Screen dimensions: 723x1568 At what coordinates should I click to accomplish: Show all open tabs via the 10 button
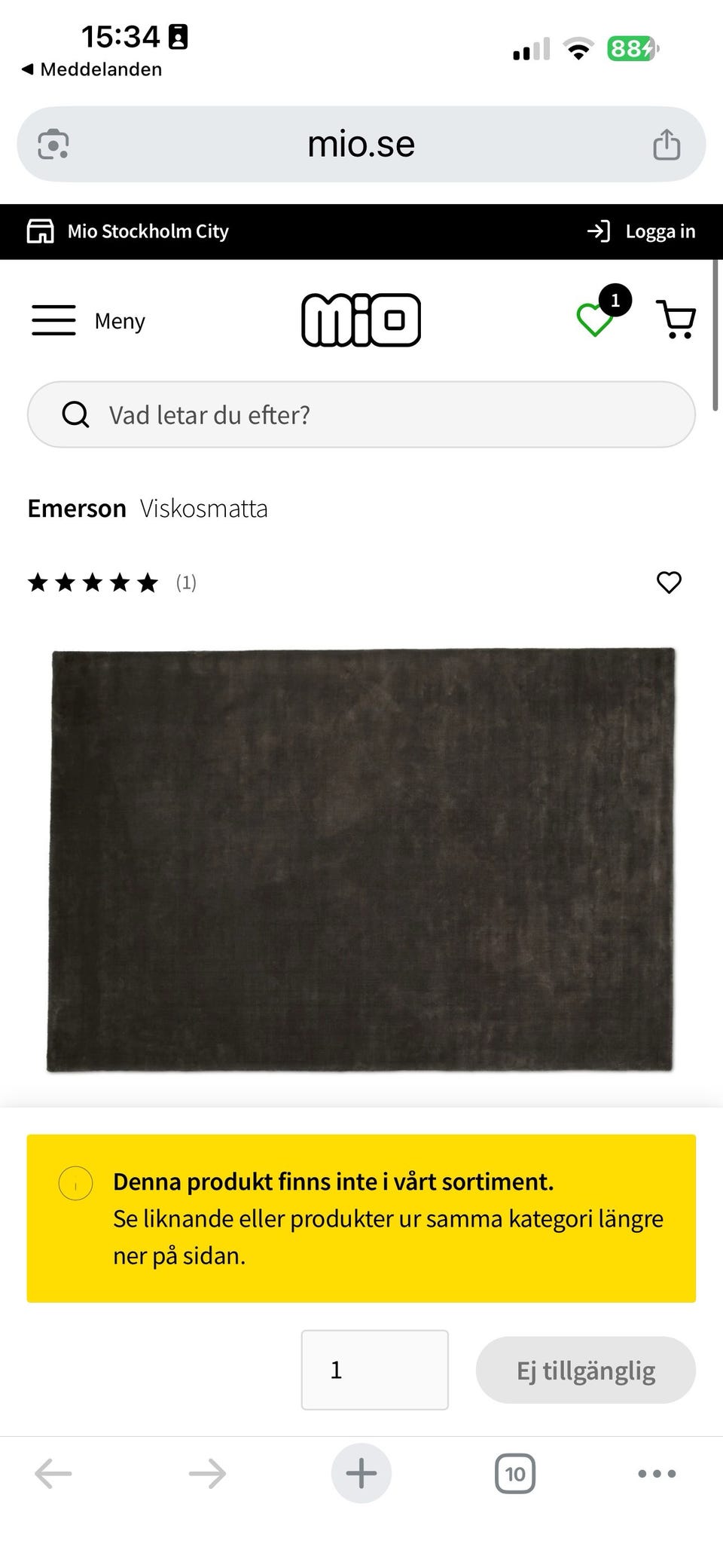(x=514, y=1473)
